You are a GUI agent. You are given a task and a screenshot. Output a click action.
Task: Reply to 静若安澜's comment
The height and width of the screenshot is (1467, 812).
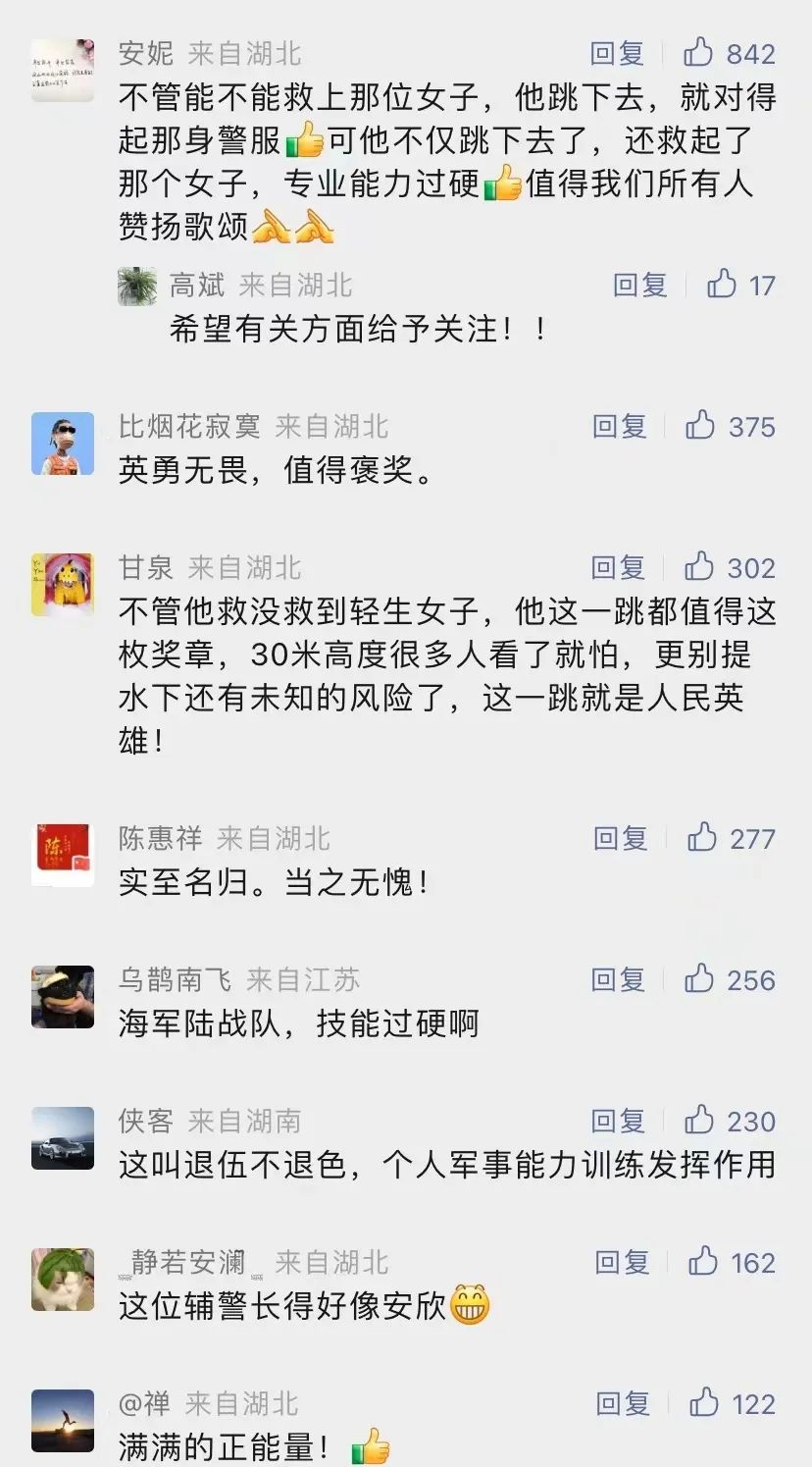pyautogui.click(x=622, y=1262)
